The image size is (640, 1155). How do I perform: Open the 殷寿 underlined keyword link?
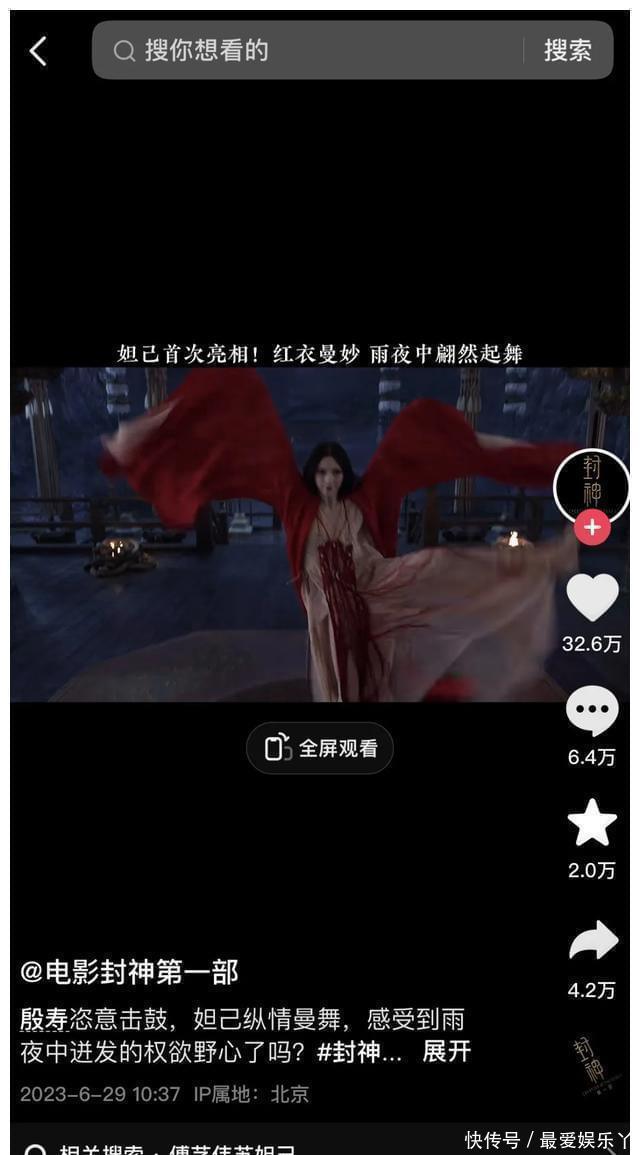click(44, 1020)
